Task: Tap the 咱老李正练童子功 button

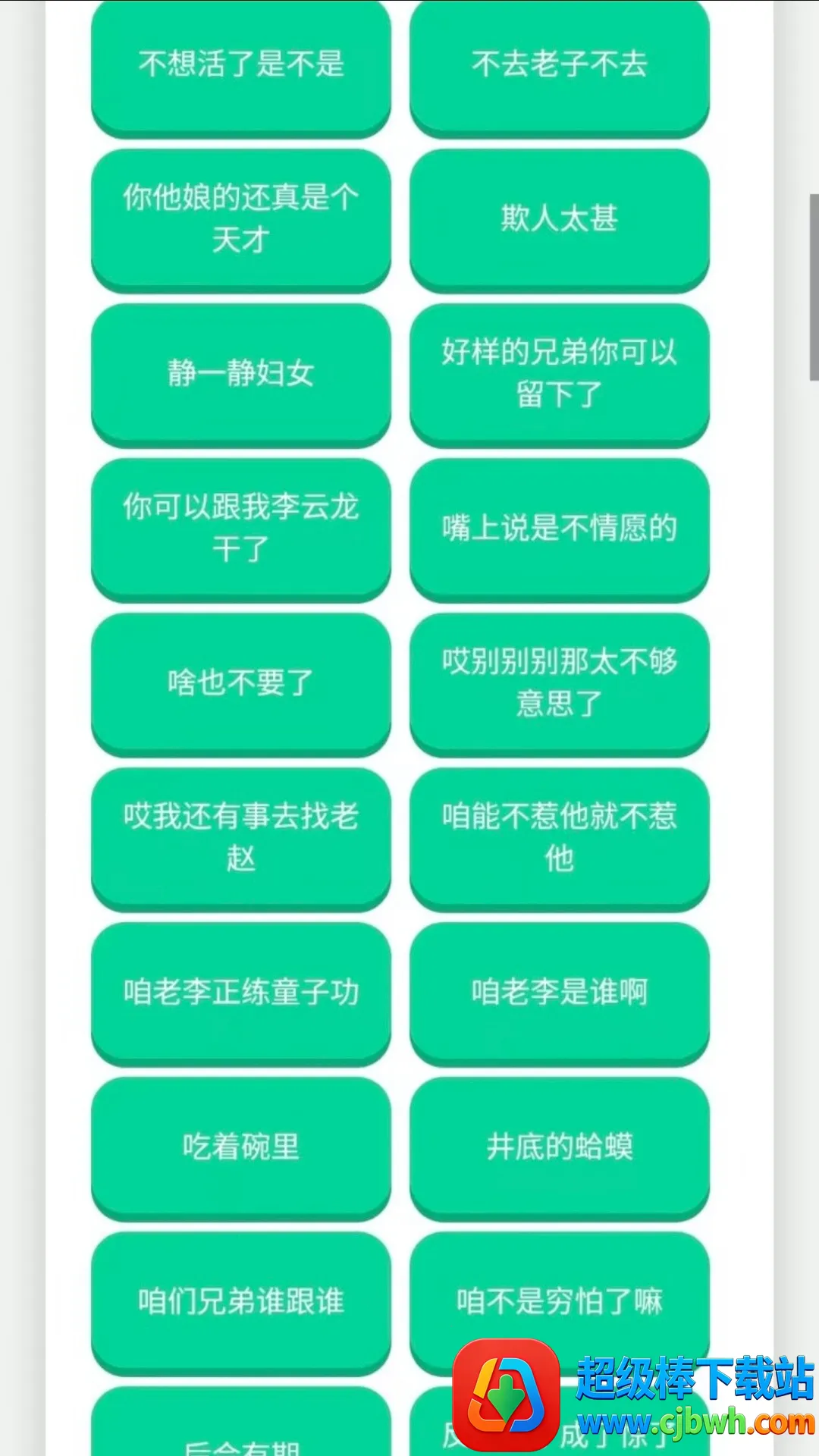Action: [x=241, y=992]
